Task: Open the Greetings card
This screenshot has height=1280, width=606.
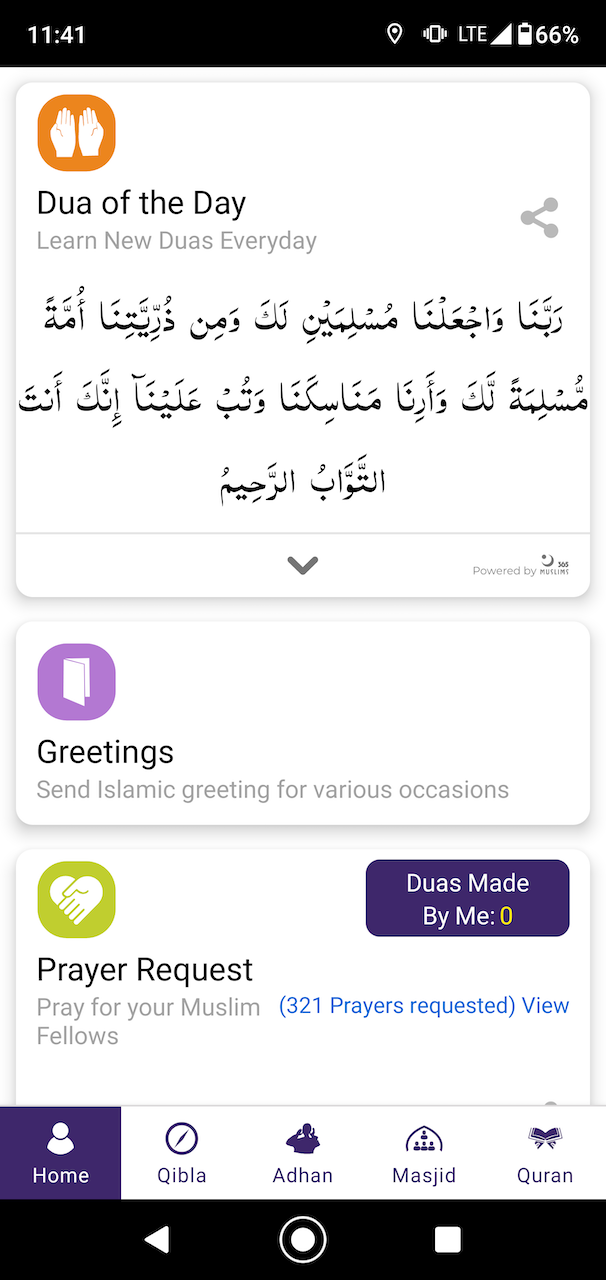Action: pos(302,722)
